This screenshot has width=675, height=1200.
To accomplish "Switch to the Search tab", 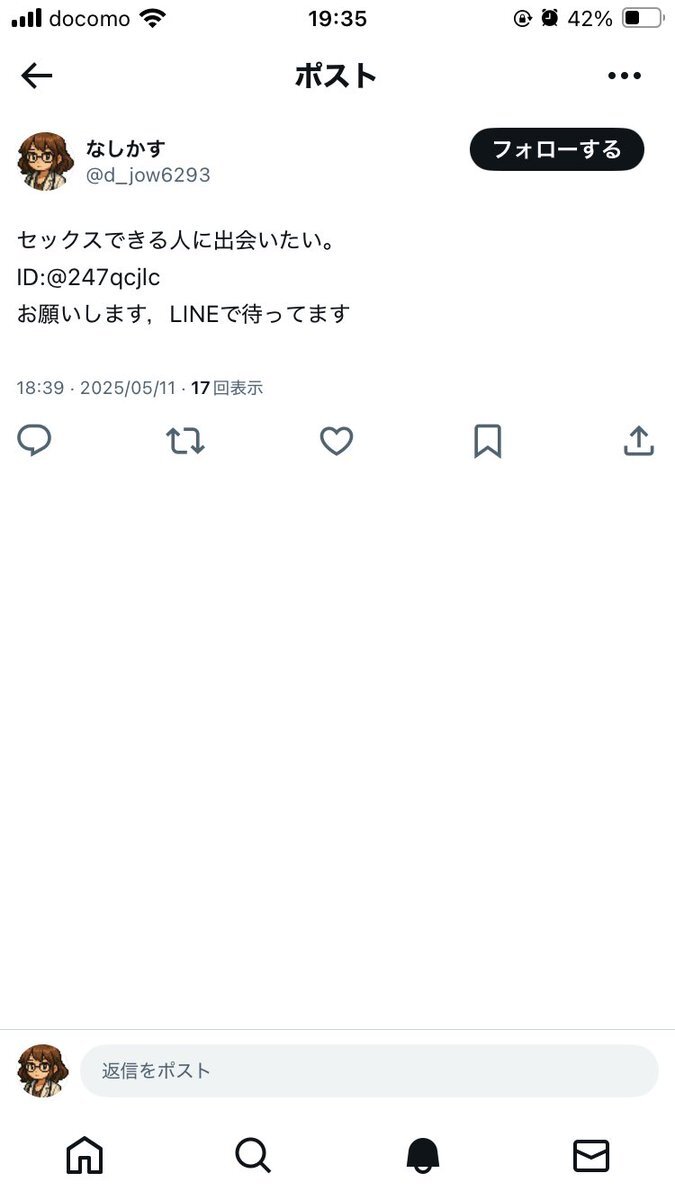I will (253, 1155).
